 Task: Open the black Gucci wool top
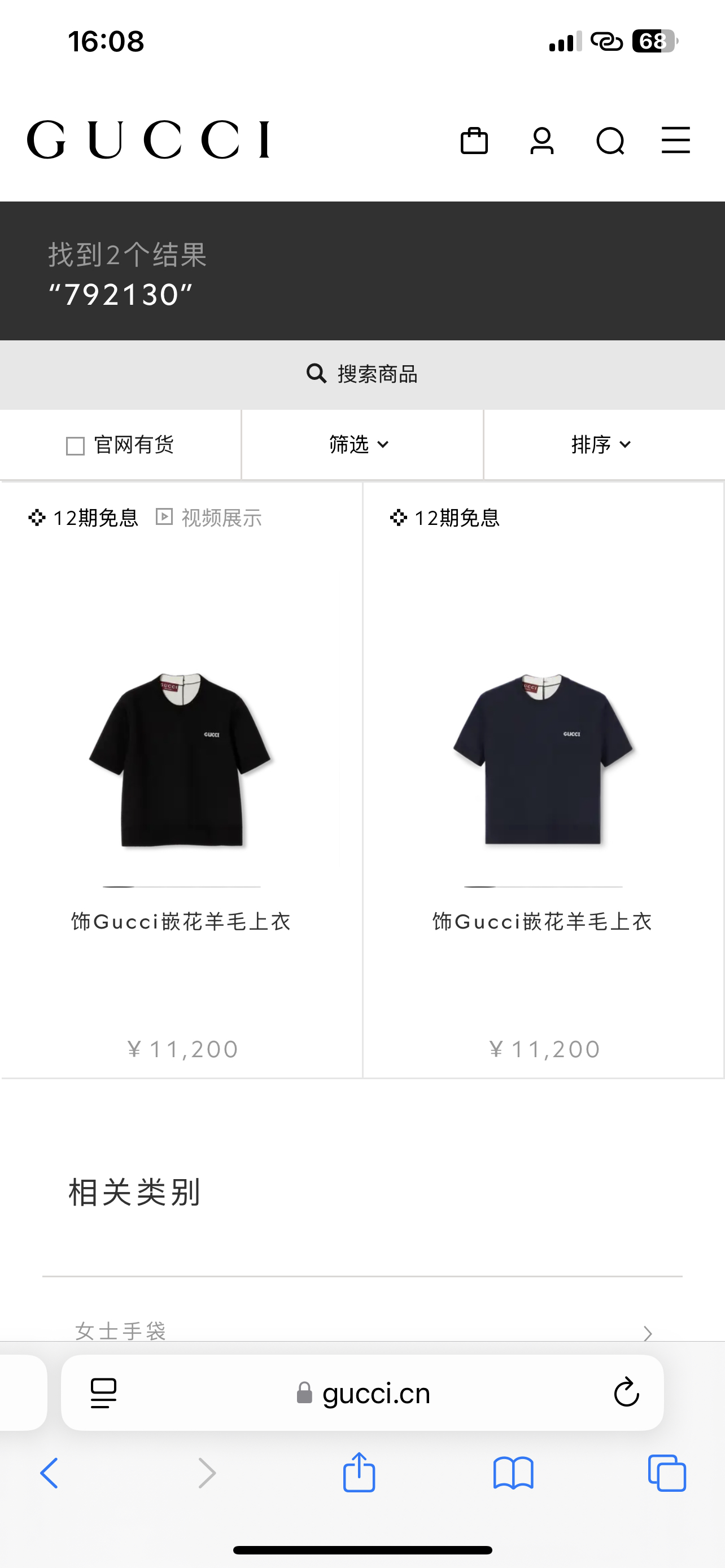pyautogui.click(x=181, y=760)
